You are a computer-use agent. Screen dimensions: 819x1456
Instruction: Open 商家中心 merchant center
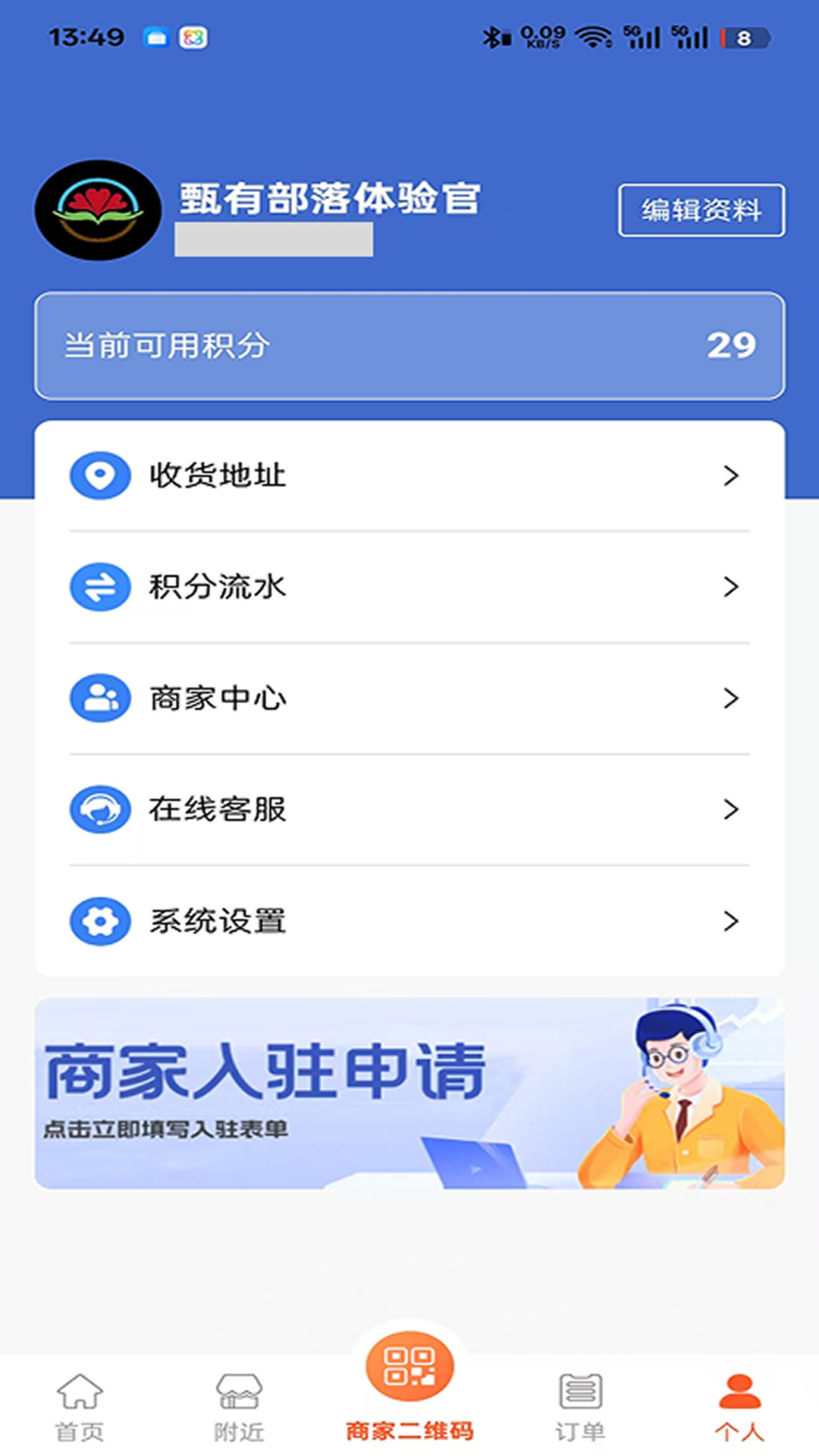pyautogui.click(x=409, y=698)
